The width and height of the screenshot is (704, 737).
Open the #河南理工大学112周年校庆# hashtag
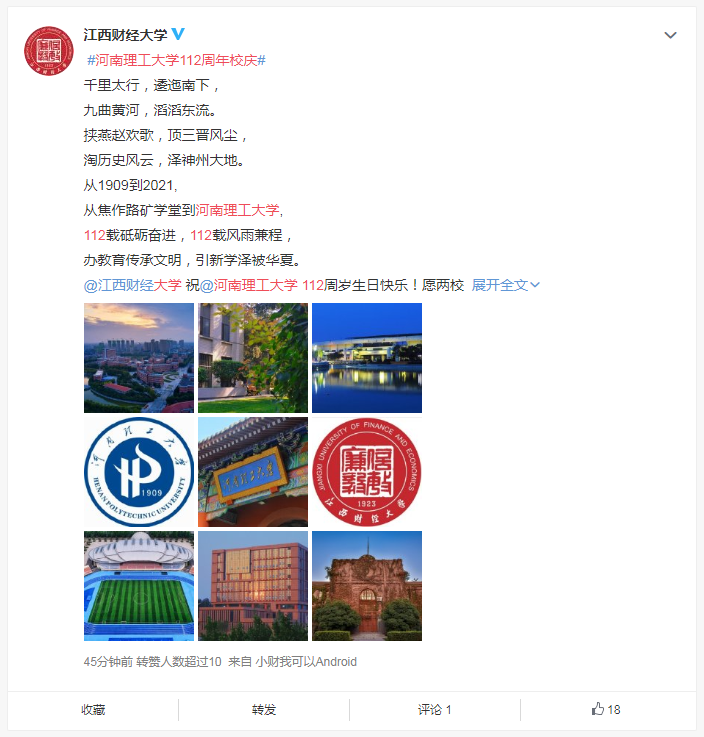coord(175,60)
